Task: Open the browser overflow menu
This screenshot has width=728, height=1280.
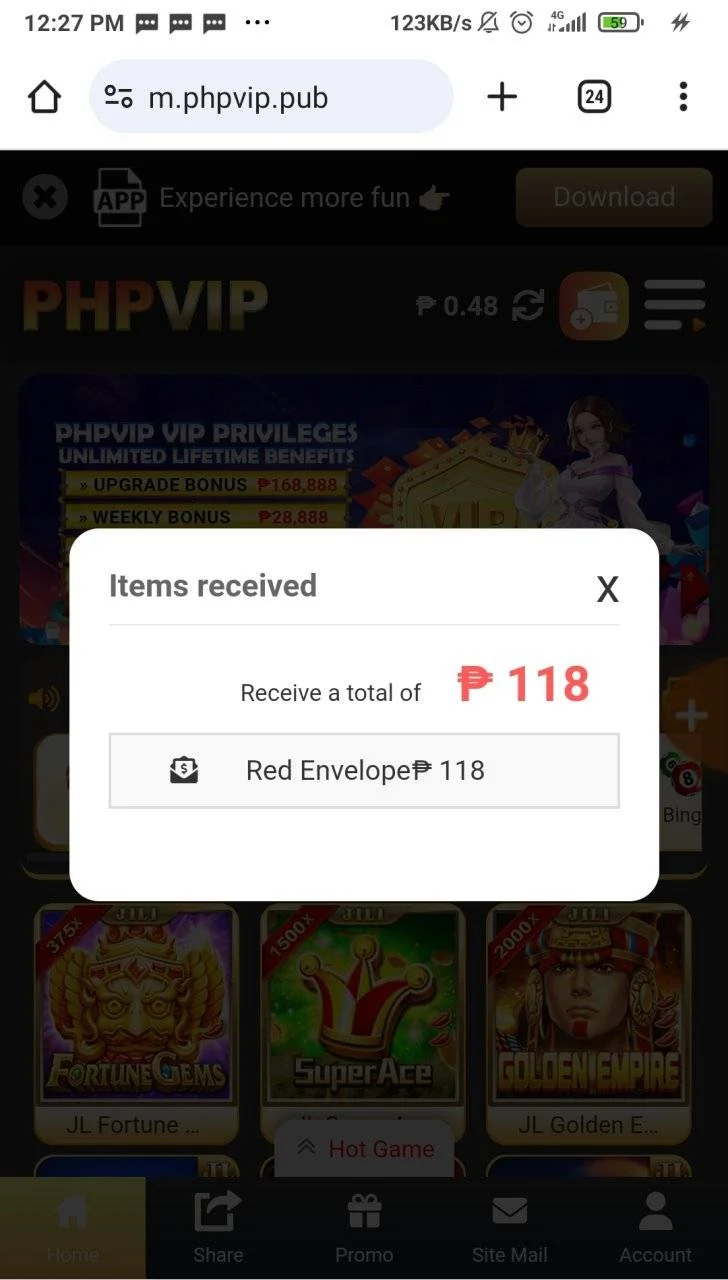Action: click(x=683, y=97)
